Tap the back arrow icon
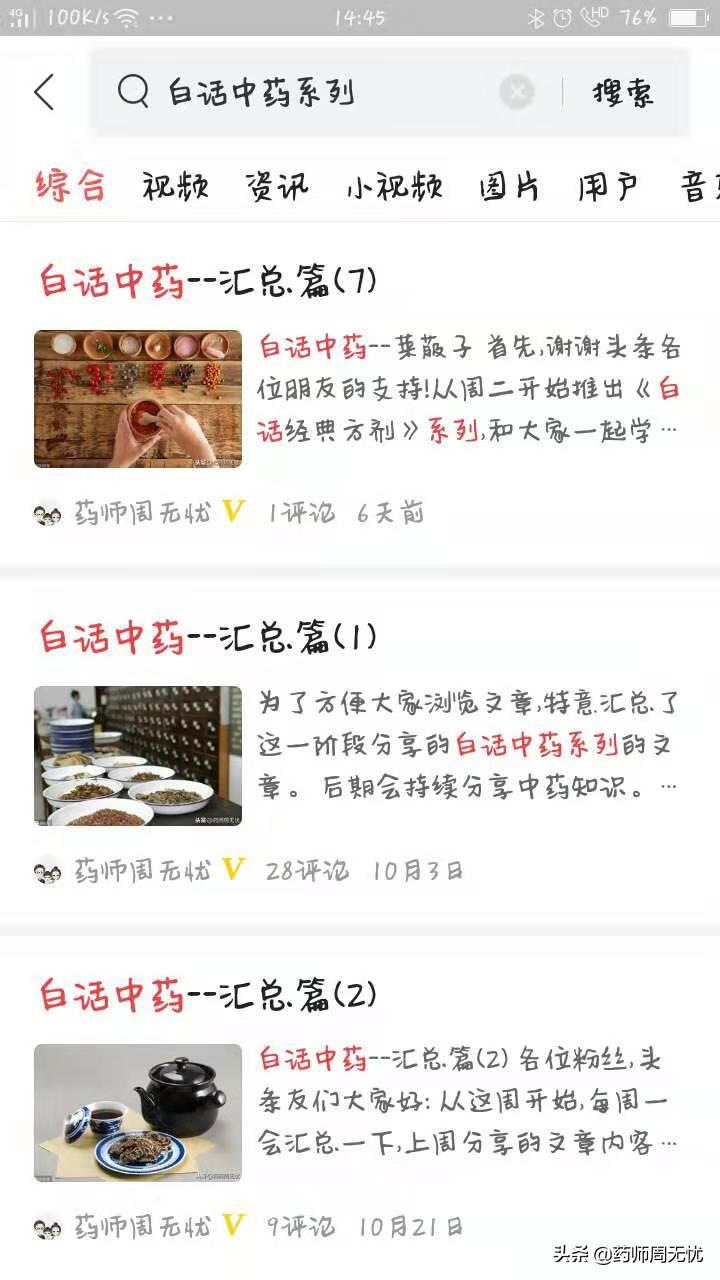Viewport: 720px width, 1280px height. tap(42, 90)
